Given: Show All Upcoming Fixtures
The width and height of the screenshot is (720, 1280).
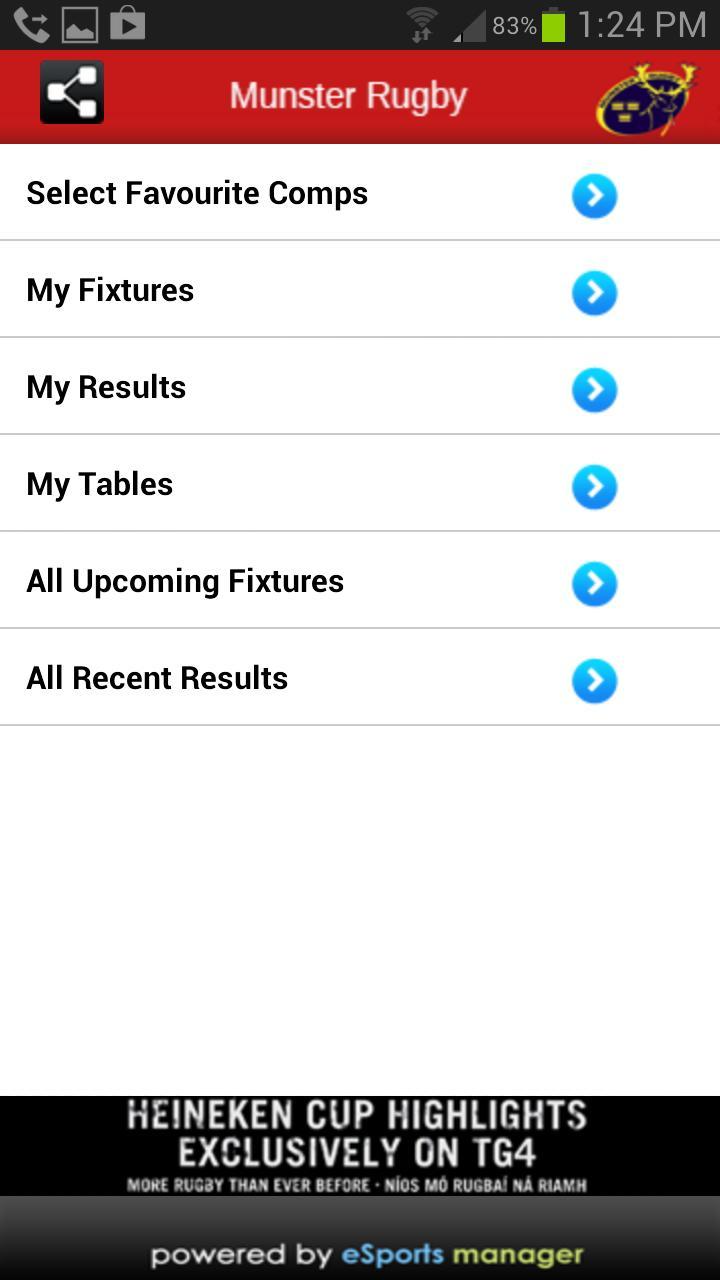Looking at the screenshot, I should click(x=360, y=581).
